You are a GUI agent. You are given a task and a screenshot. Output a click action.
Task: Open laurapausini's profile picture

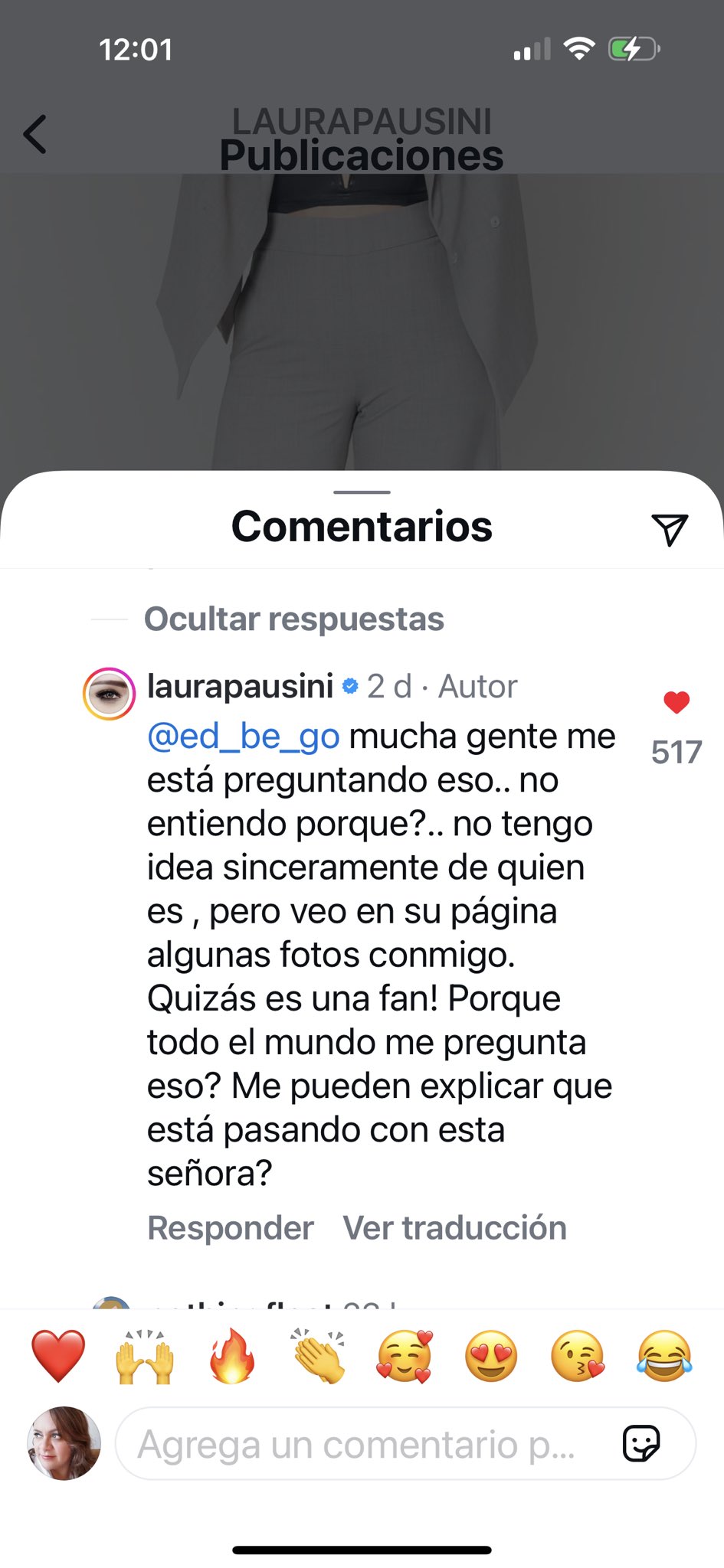click(x=109, y=694)
